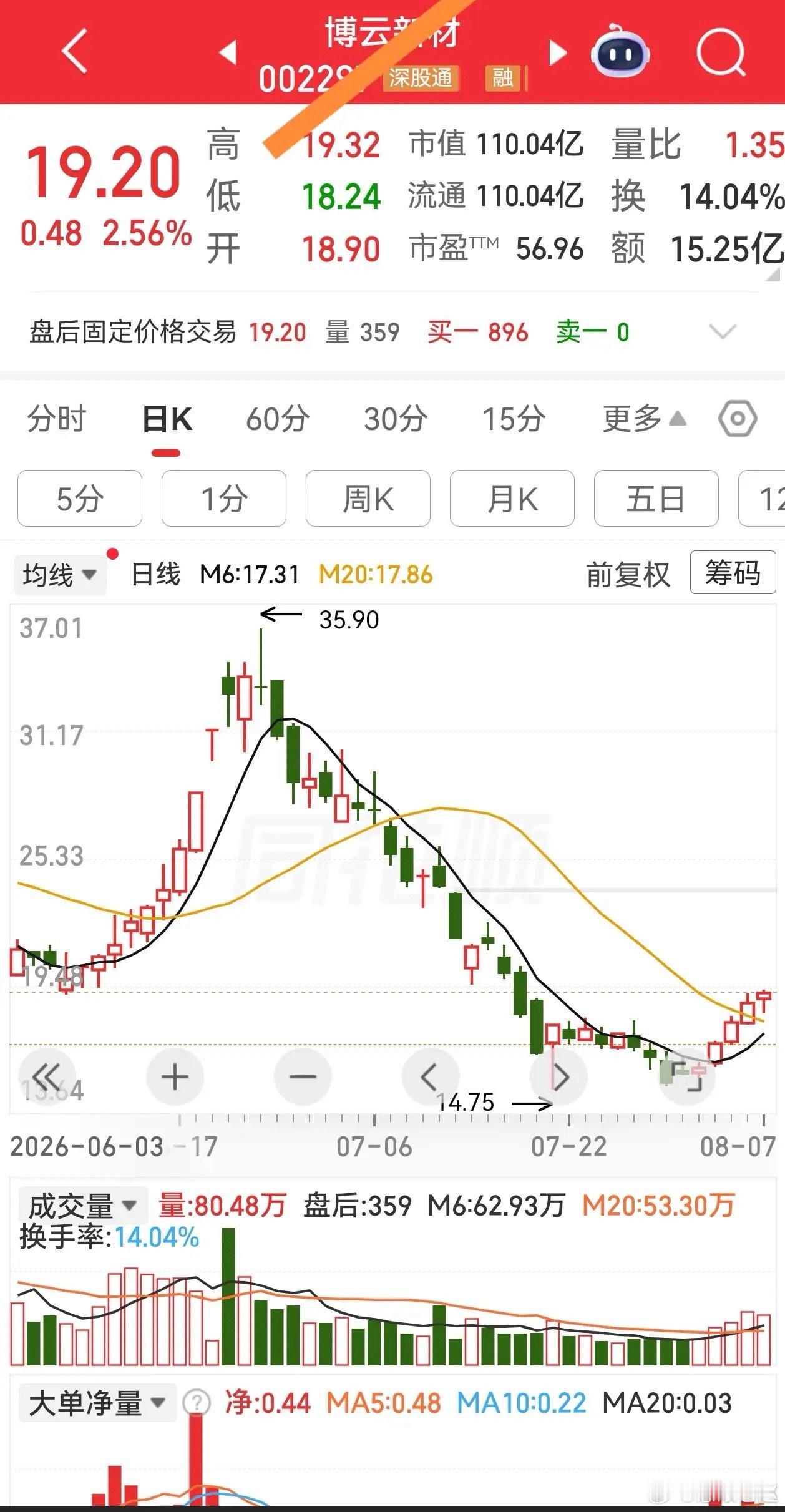Screen dimensions: 785x1512
Task: Open stock search
Action: tap(721, 52)
